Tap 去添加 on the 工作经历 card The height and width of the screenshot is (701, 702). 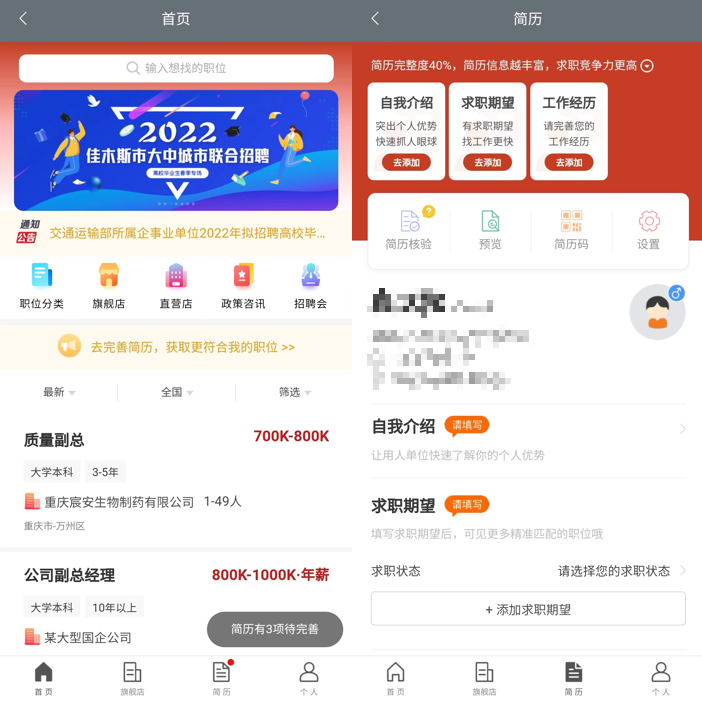pyautogui.click(x=569, y=162)
